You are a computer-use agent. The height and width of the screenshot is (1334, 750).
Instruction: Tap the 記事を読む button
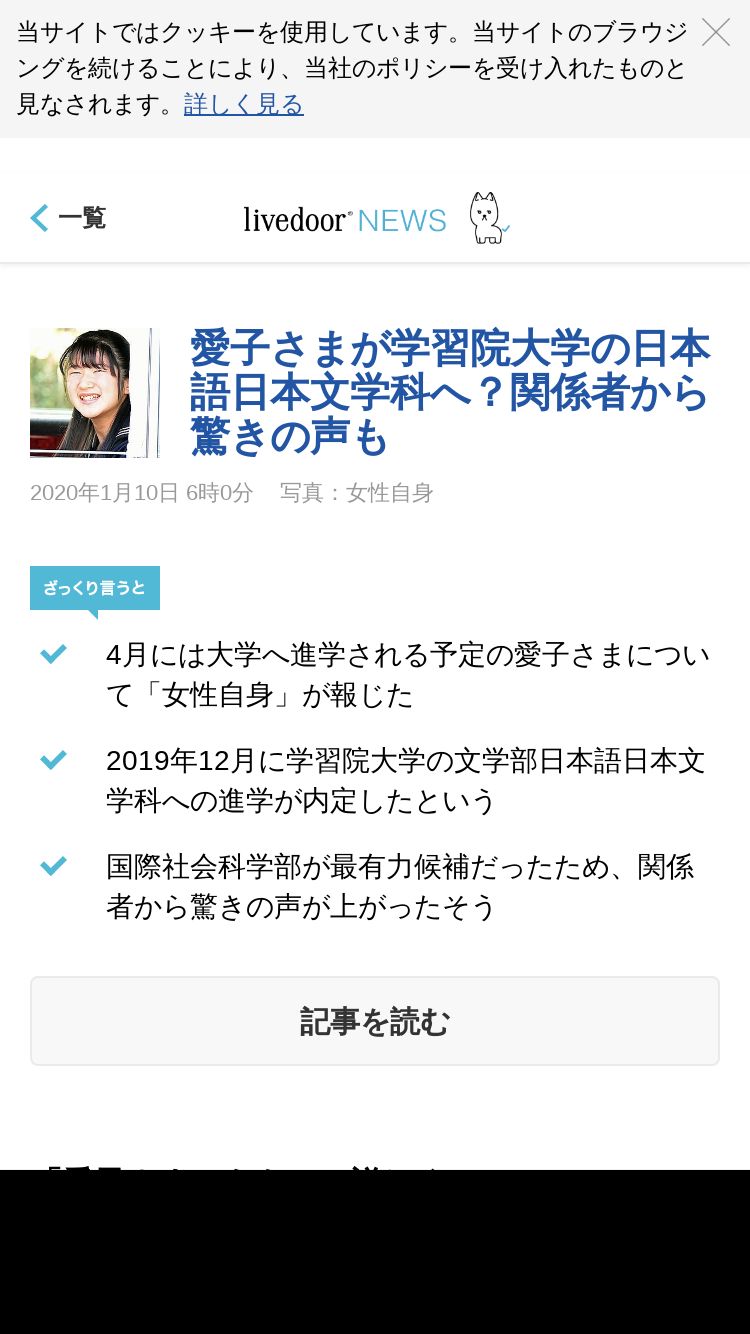(375, 1021)
